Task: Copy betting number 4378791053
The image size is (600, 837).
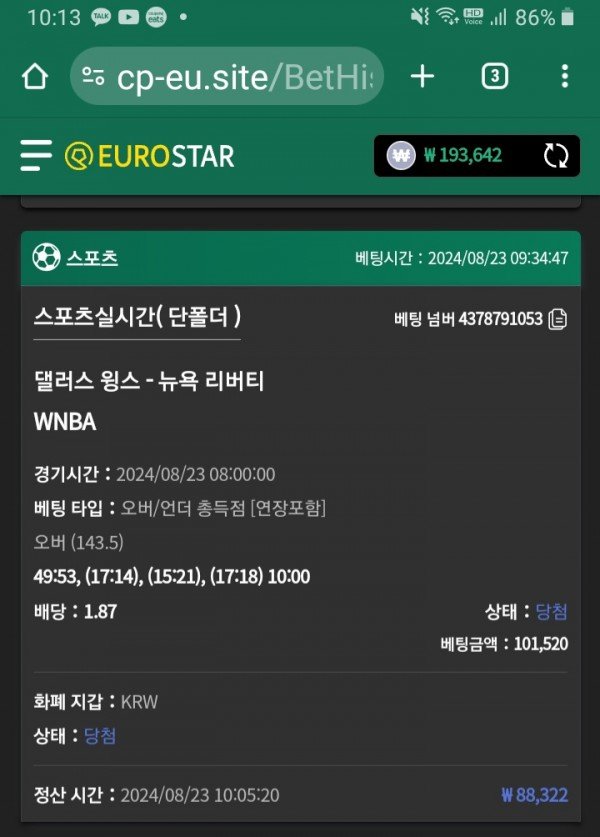Action: [558, 319]
